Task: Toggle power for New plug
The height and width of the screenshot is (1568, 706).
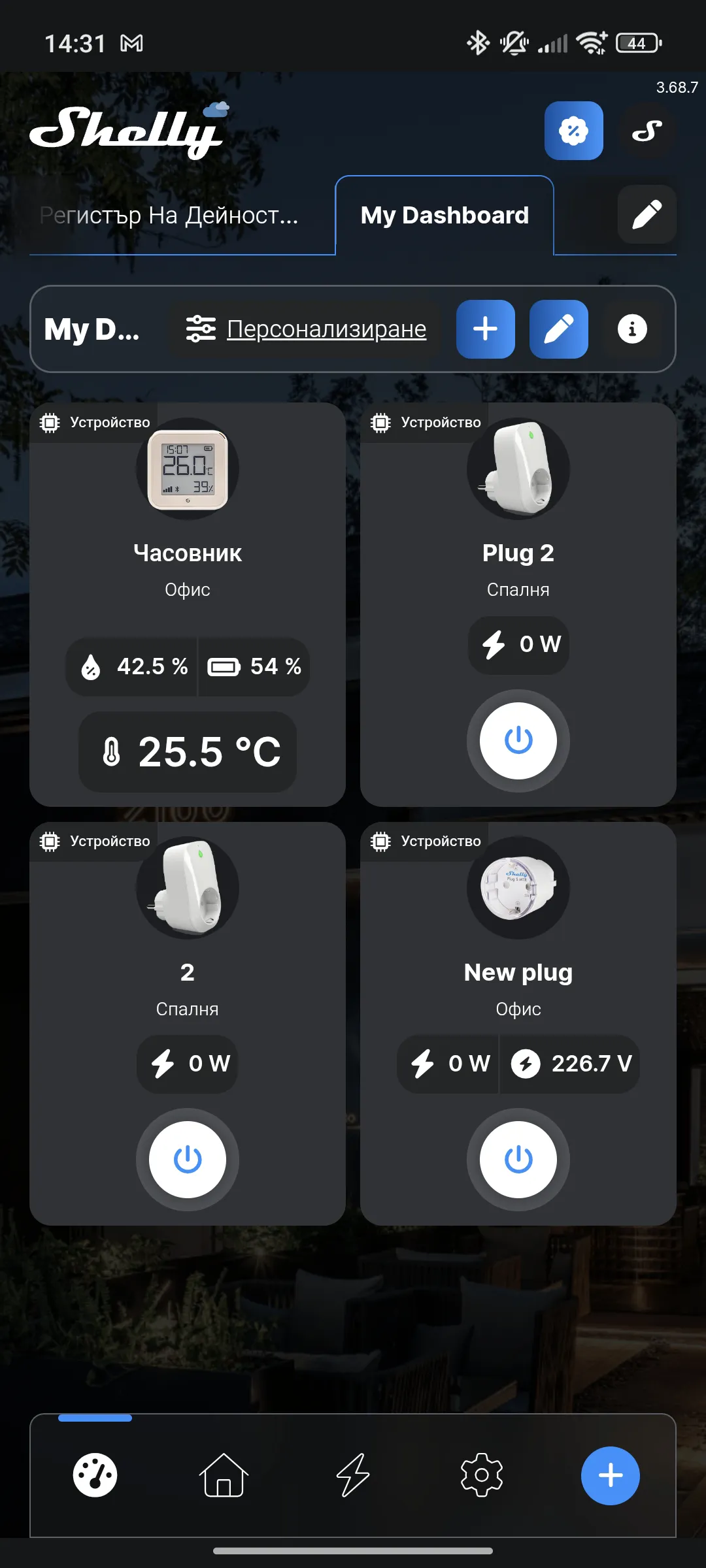Action: [x=518, y=1160]
